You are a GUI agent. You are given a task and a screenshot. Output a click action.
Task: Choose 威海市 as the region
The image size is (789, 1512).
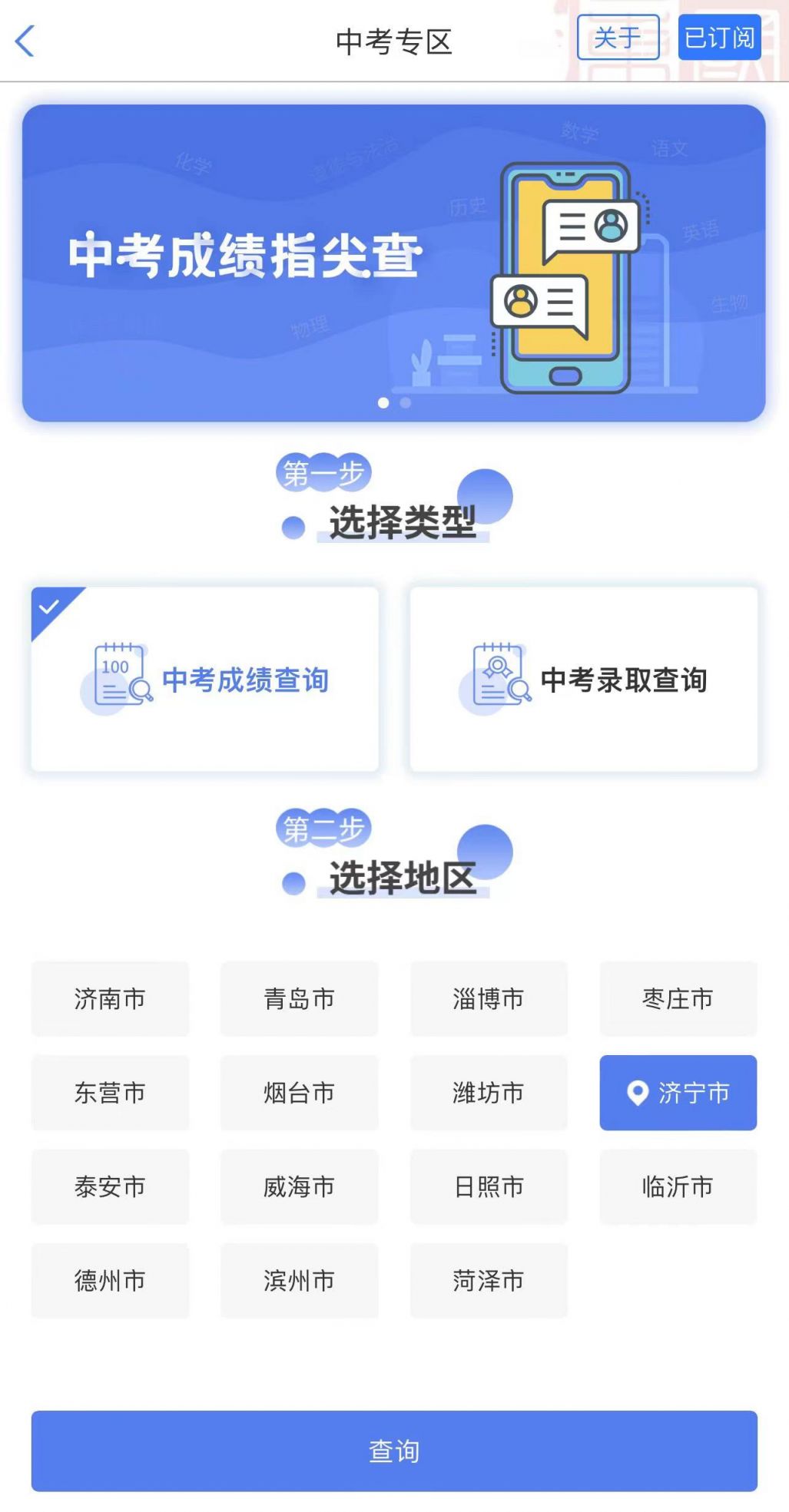click(300, 1187)
